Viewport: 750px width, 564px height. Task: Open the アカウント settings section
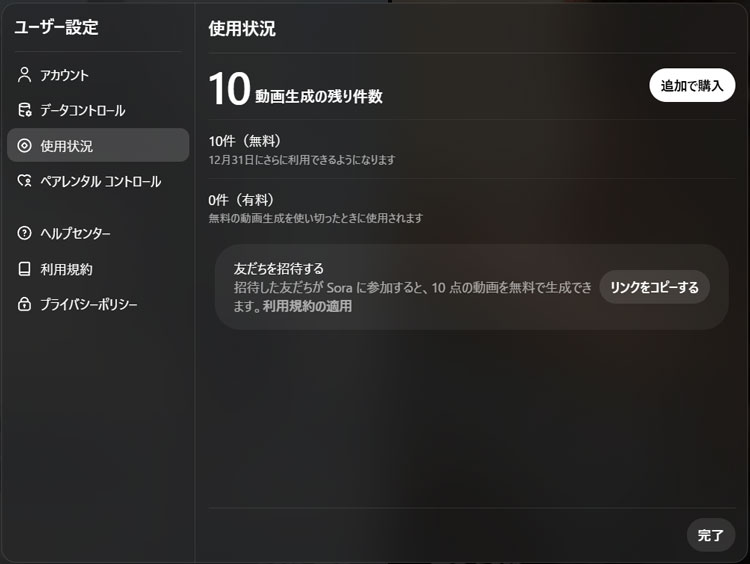tap(64, 75)
